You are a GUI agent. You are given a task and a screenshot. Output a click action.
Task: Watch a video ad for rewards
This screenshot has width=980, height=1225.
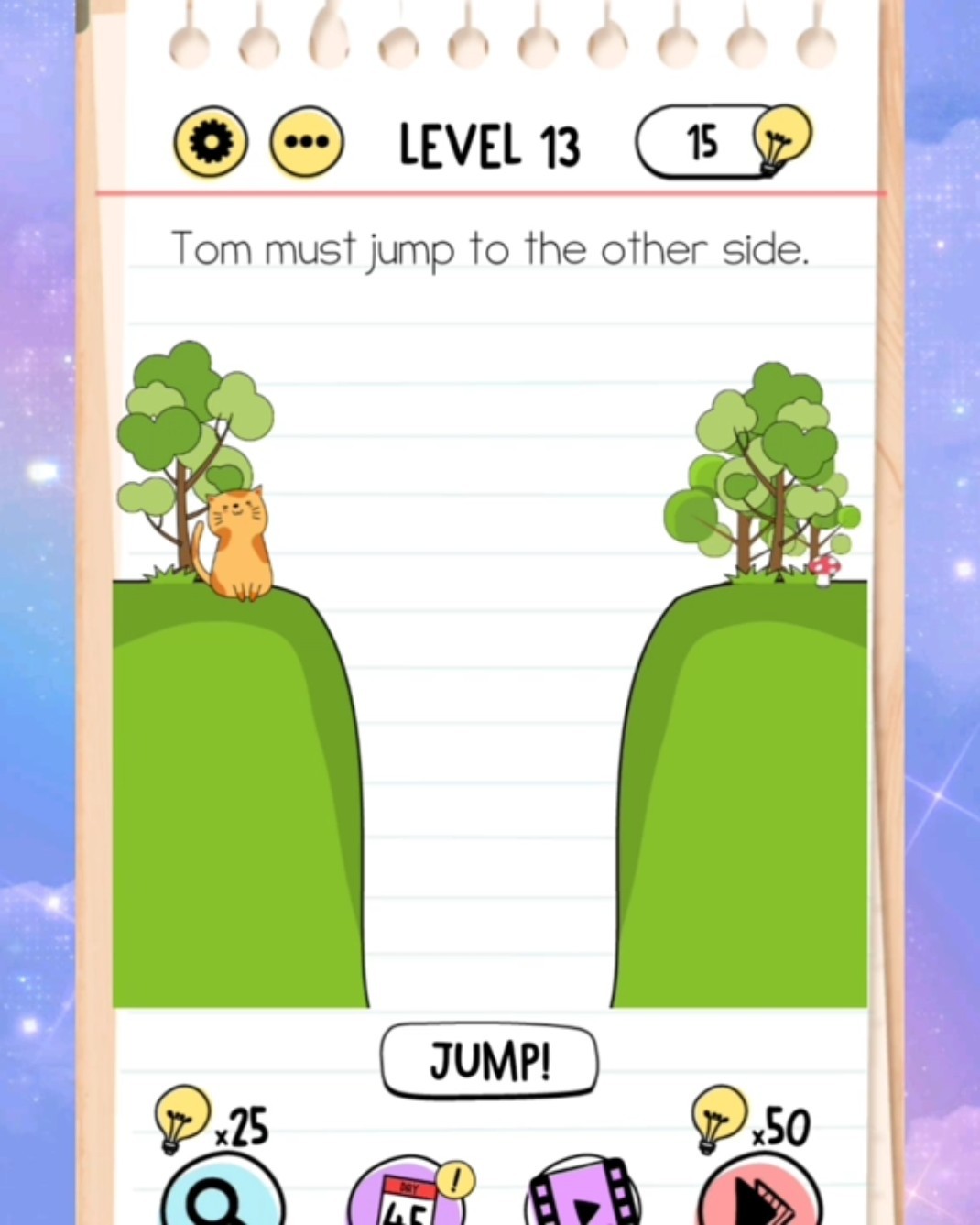point(583,1196)
